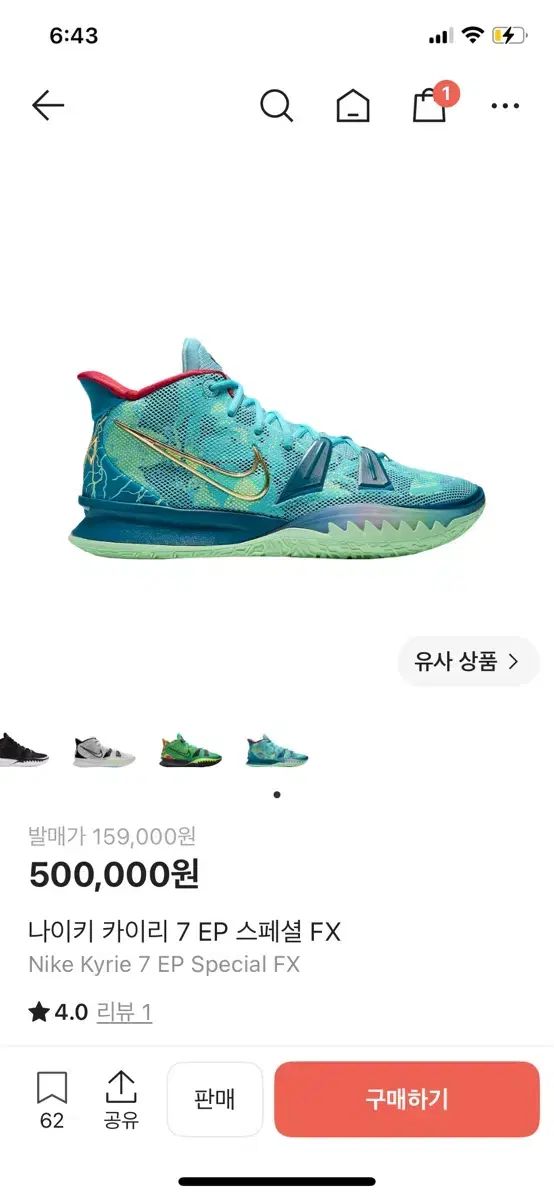The height and width of the screenshot is (1200, 554).
Task: Select the black shoe color thumbnail
Action: [x=22, y=749]
